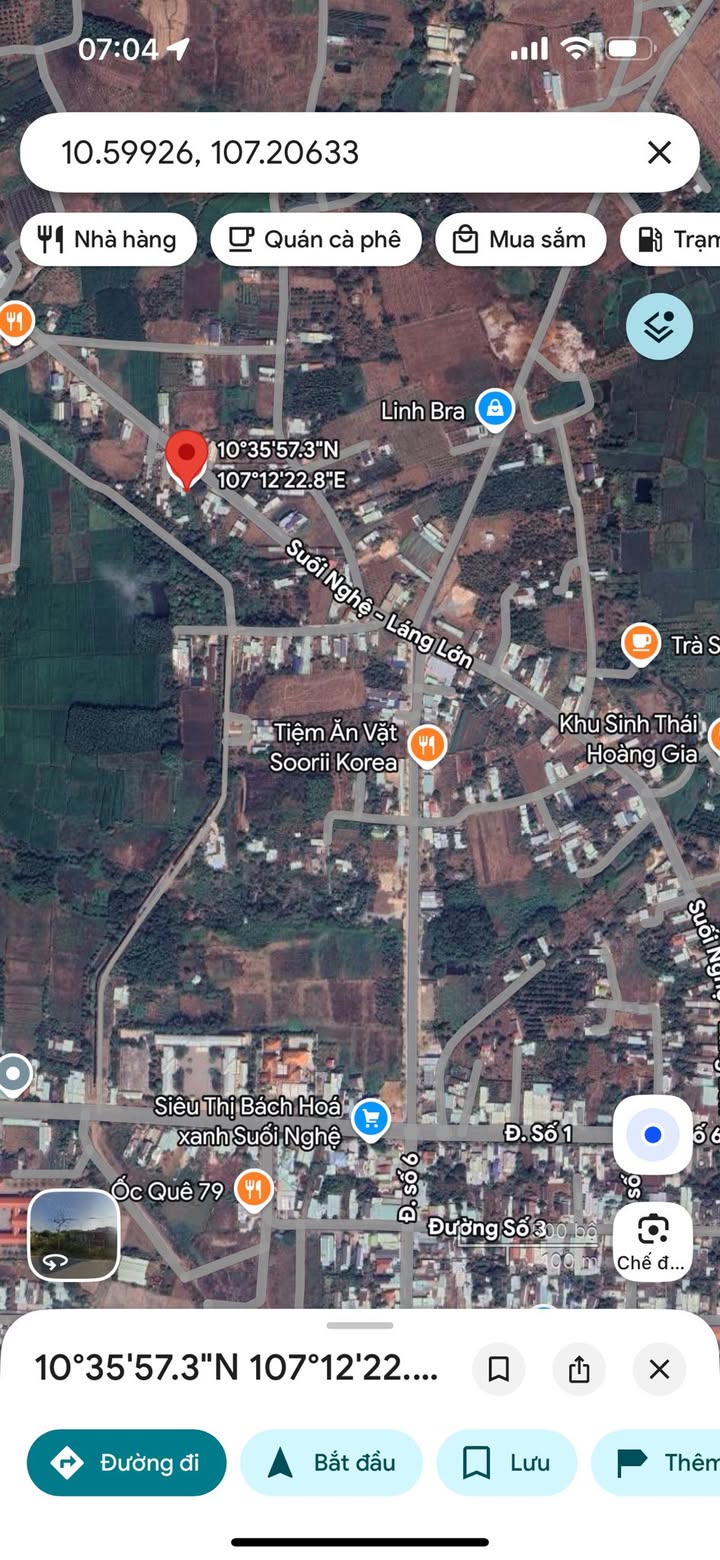Open the map layers button
Viewport: 720px width, 1560px height.
coord(660,326)
